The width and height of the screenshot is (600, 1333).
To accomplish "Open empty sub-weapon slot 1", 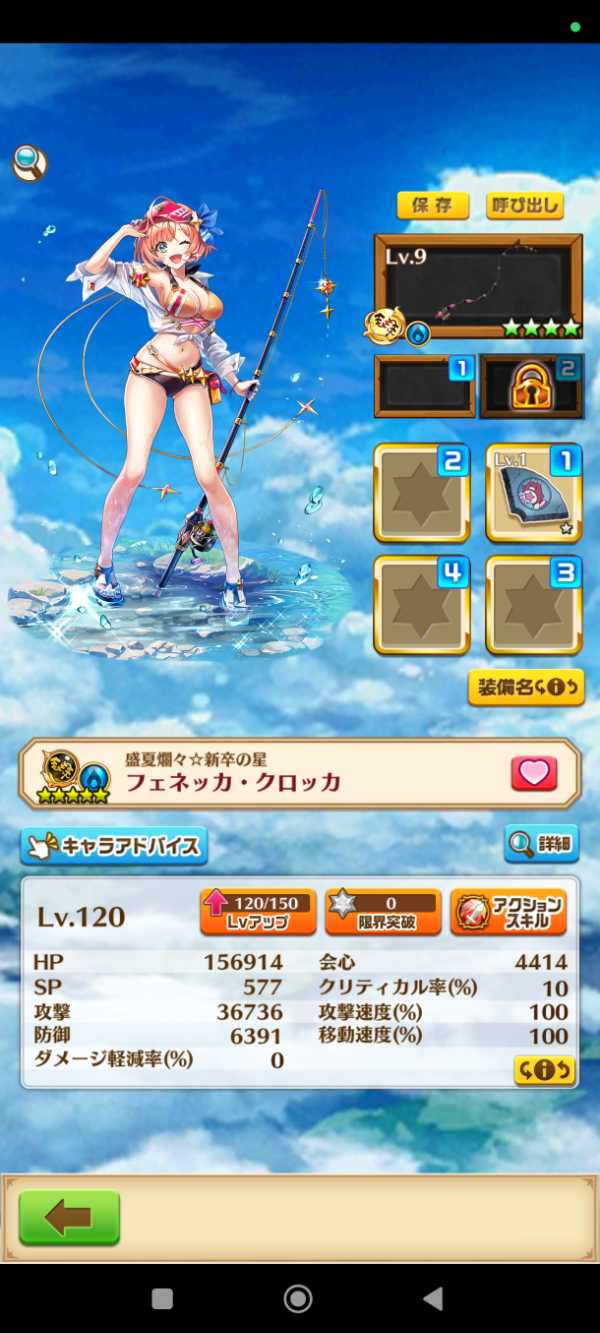I will click(x=424, y=386).
